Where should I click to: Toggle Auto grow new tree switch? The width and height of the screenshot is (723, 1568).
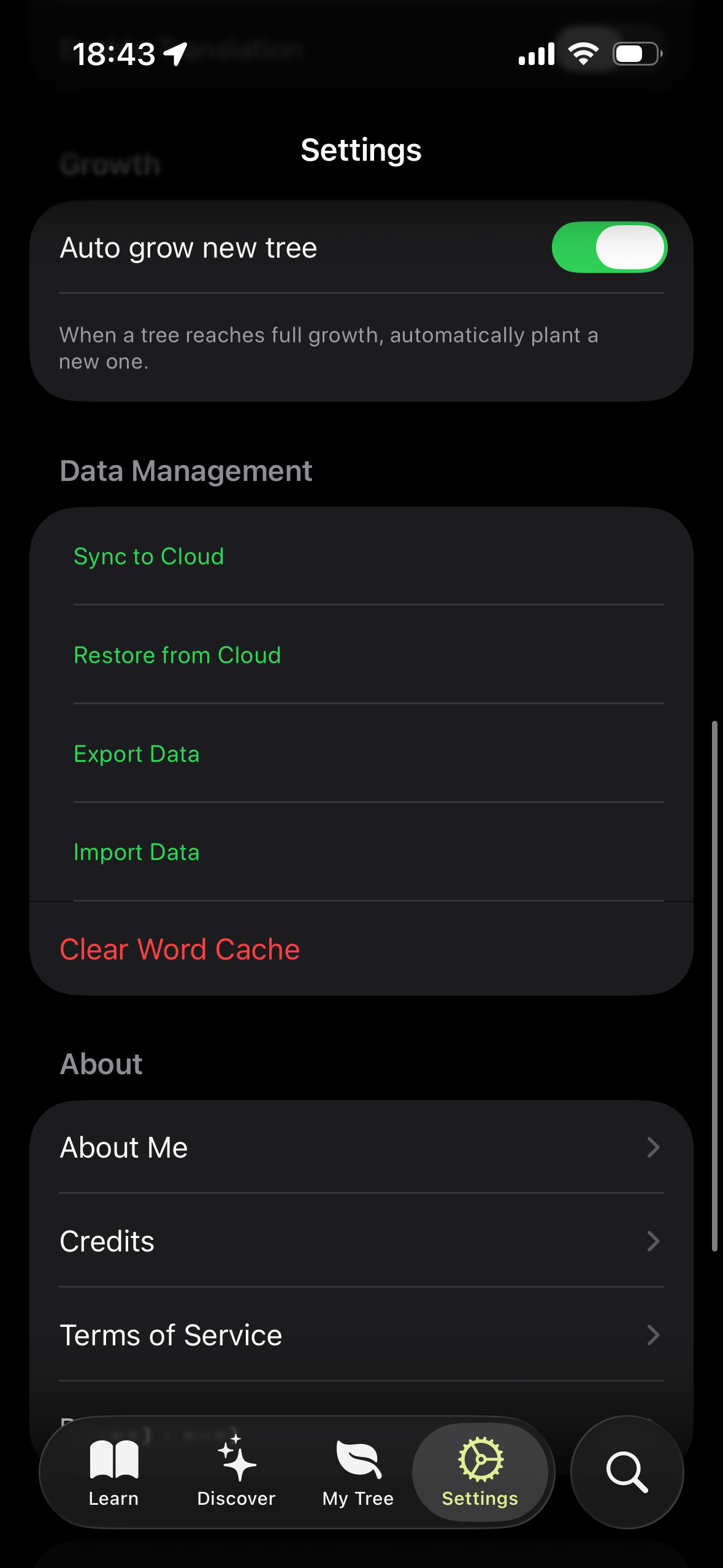click(608, 248)
